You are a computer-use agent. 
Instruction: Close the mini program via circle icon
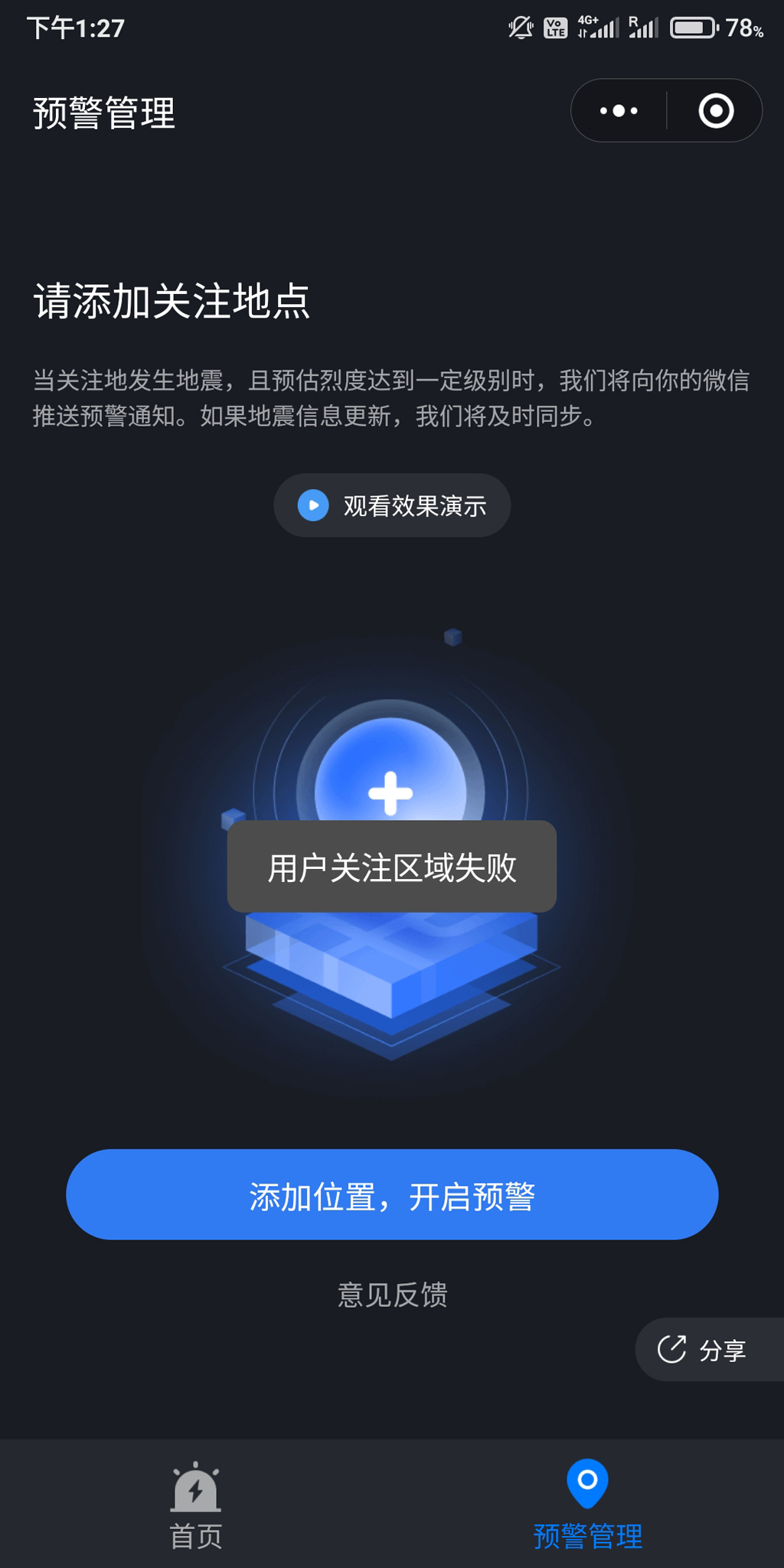(716, 111)
